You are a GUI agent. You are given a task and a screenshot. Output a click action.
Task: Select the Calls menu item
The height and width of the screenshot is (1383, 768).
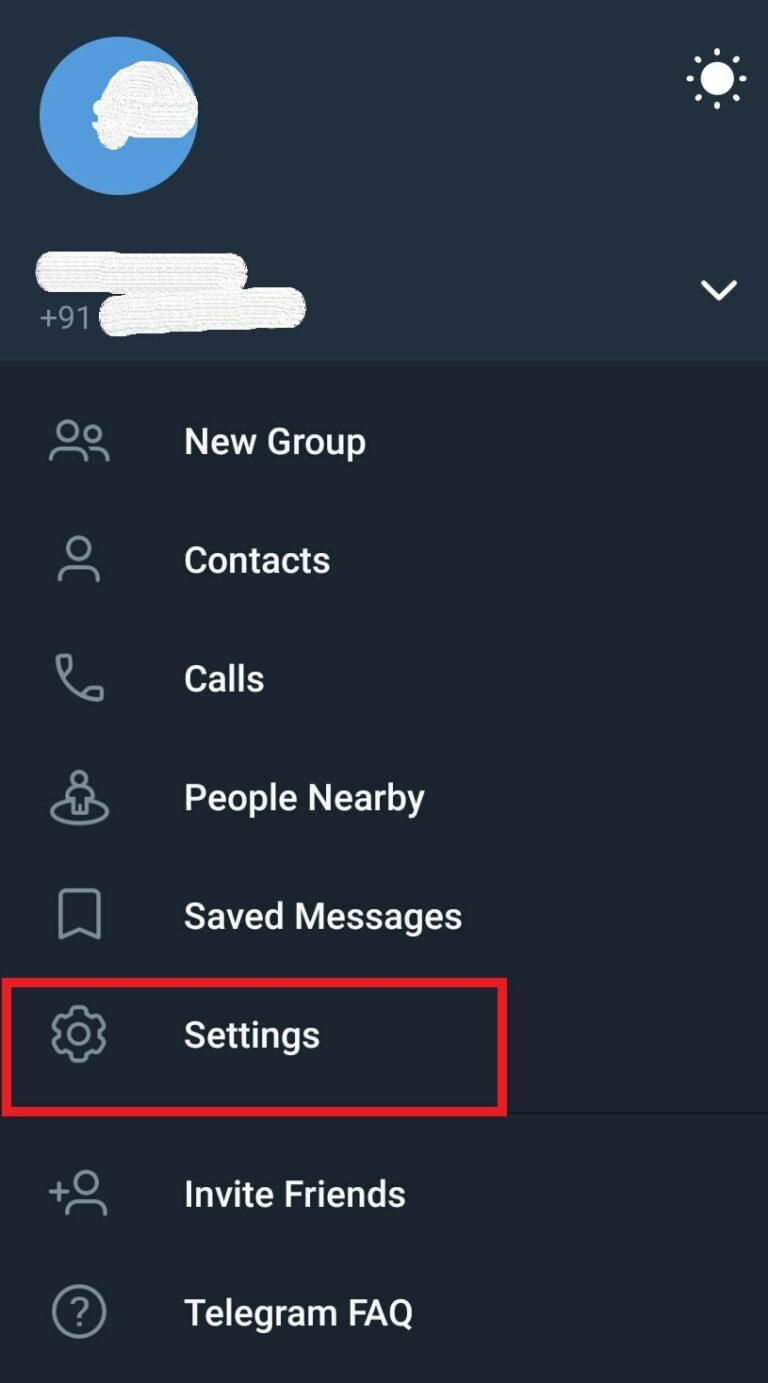tap(224, 678)
